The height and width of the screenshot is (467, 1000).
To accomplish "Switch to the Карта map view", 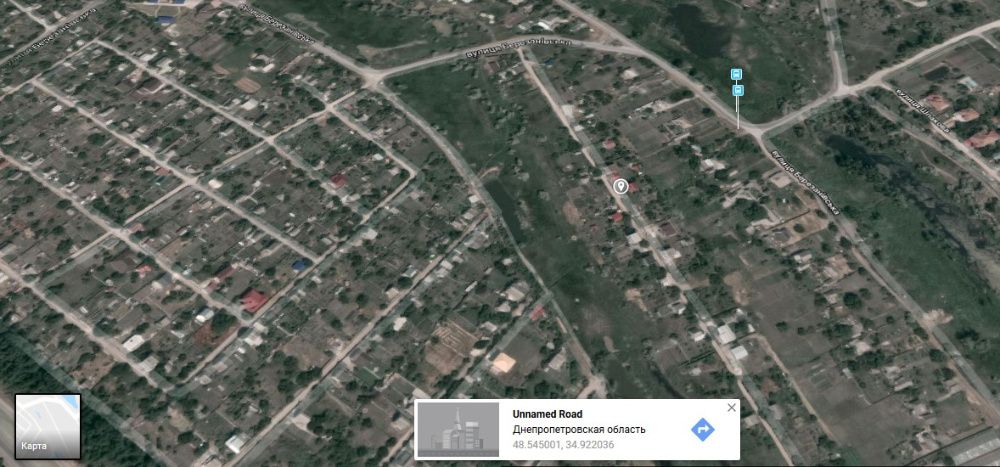I will [47, 425].
